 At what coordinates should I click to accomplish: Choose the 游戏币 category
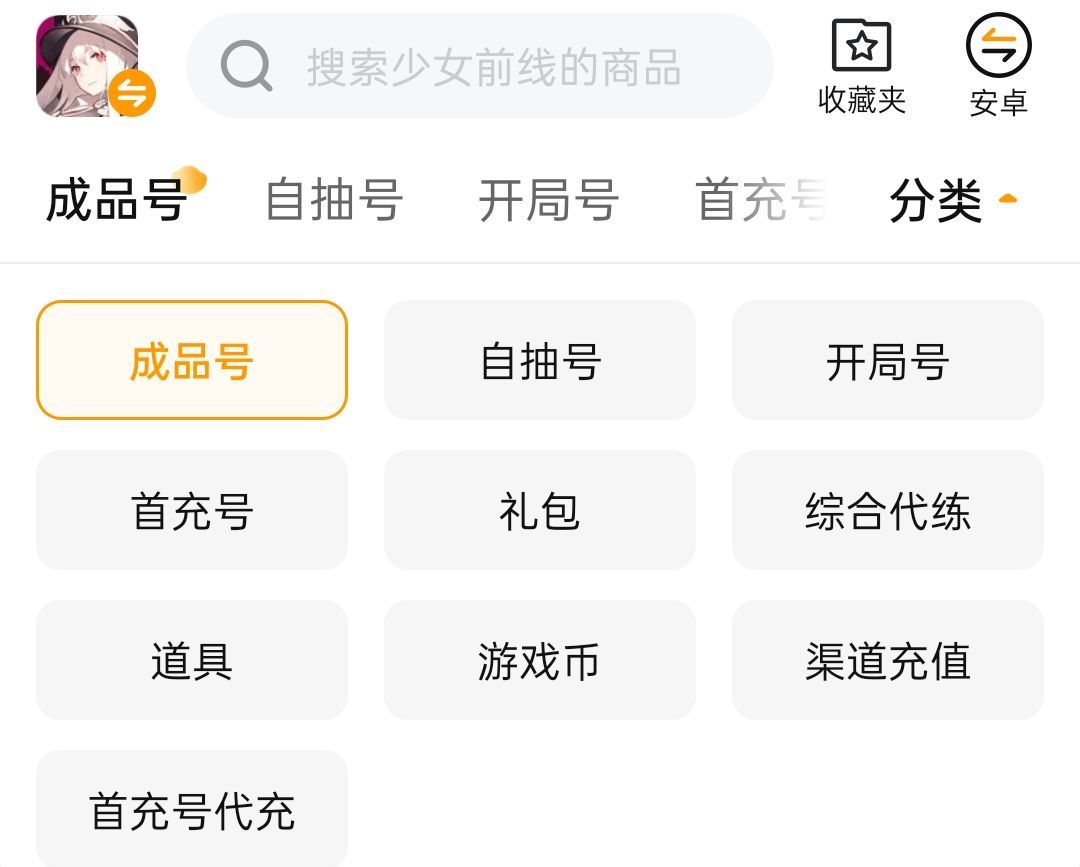tap(539, 660)
